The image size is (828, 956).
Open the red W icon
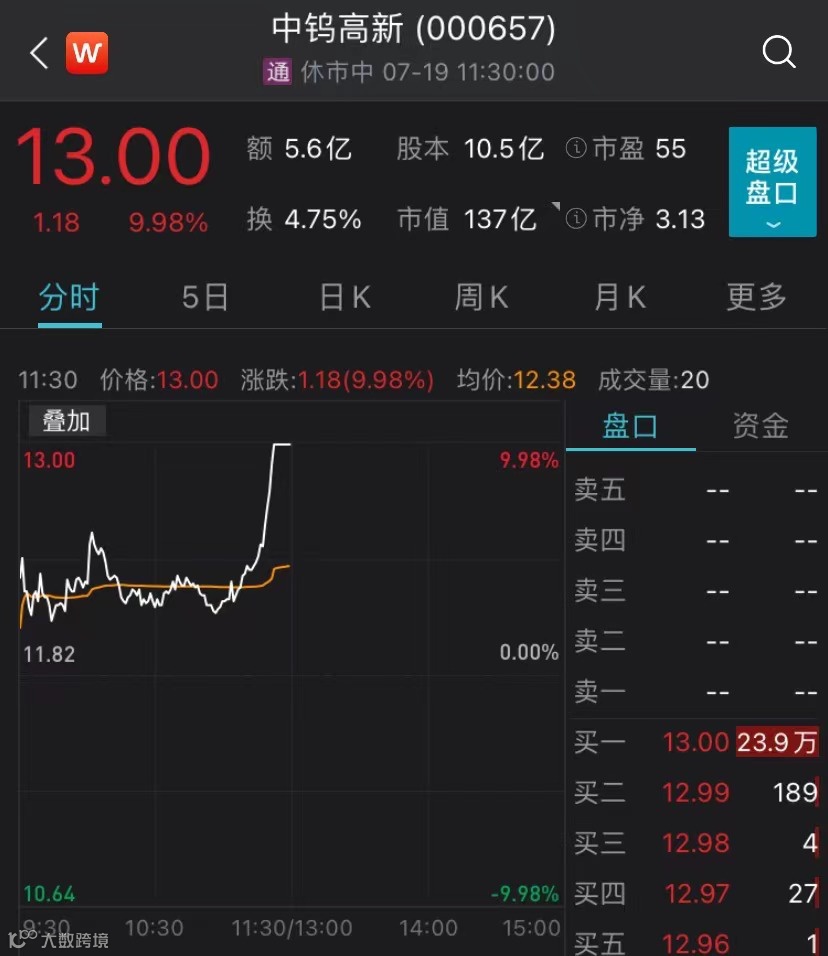(87, 53)
